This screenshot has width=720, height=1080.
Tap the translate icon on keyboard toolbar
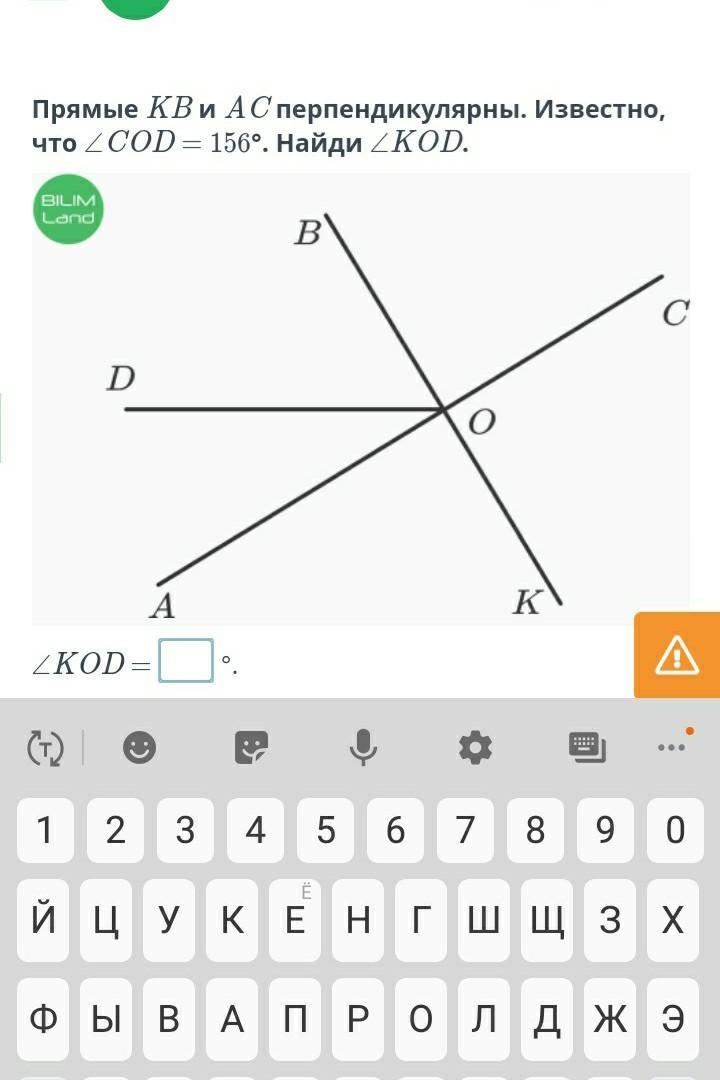click(x=45, y=747)
